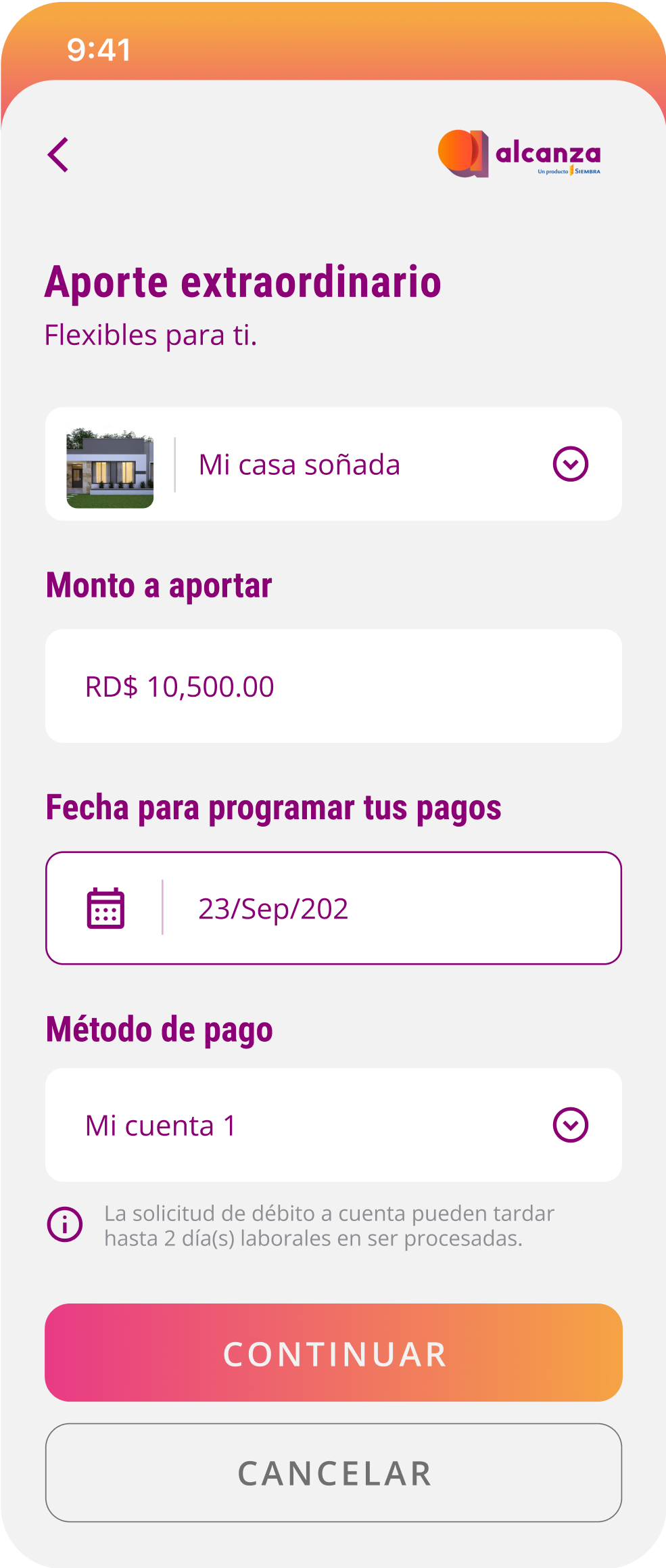Expand the Mi casa soñada goal dropdown

(570, 464)
